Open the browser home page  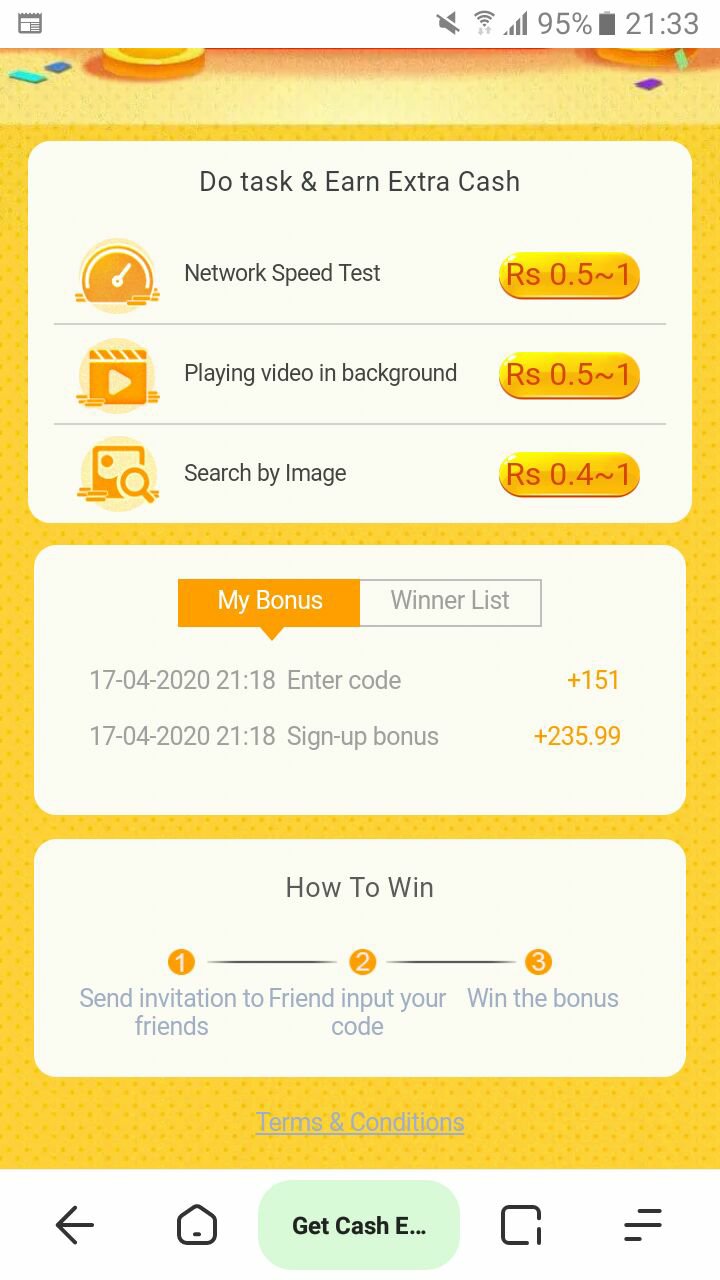pyautogui.click(x=197, y=1225)
